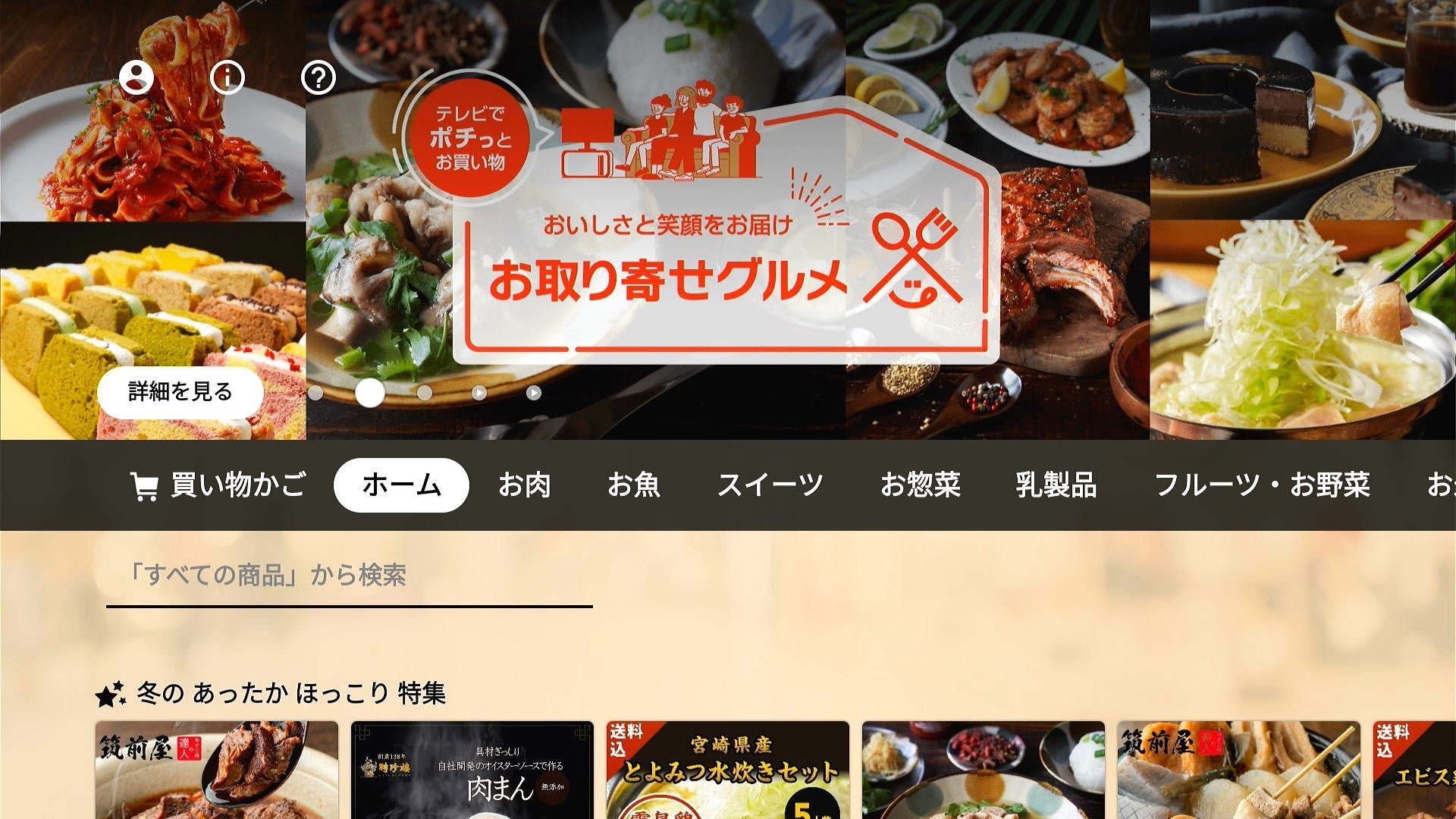Switch to the お肉 category
Screen dimensions: 1456x819
[524, 485]
